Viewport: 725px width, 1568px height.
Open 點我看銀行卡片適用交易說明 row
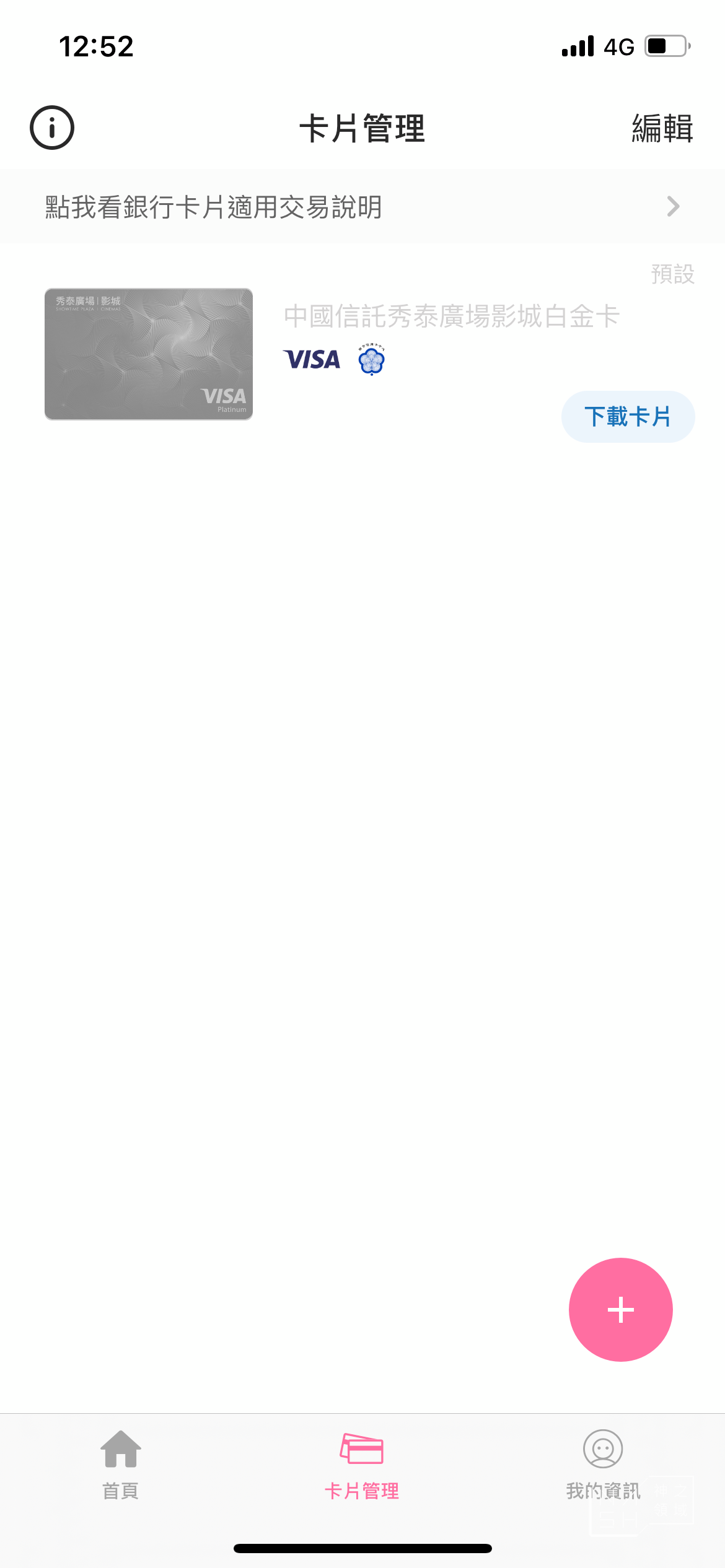(362, 207)
